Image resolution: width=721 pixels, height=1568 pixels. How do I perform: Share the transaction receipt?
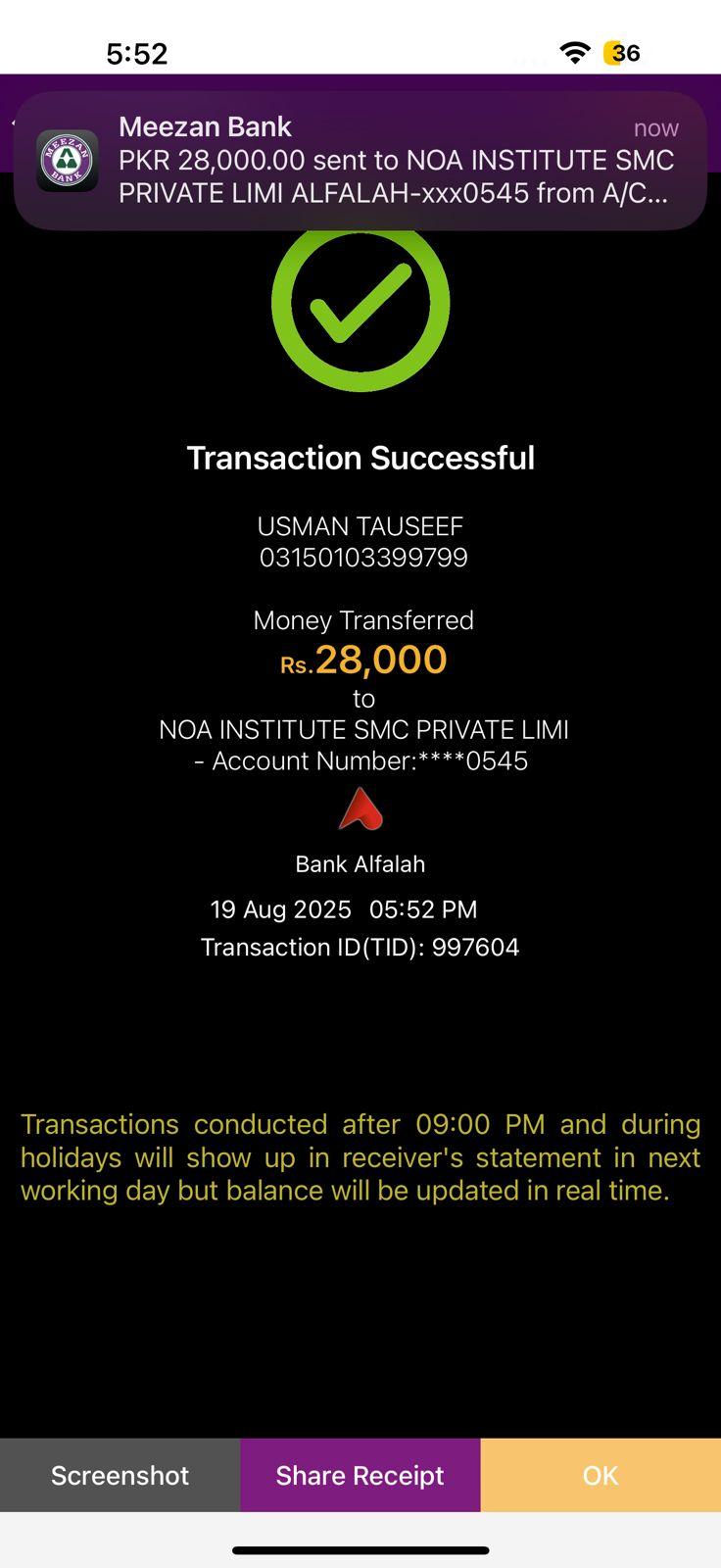pyautogui.click(x=360, y=1475)
